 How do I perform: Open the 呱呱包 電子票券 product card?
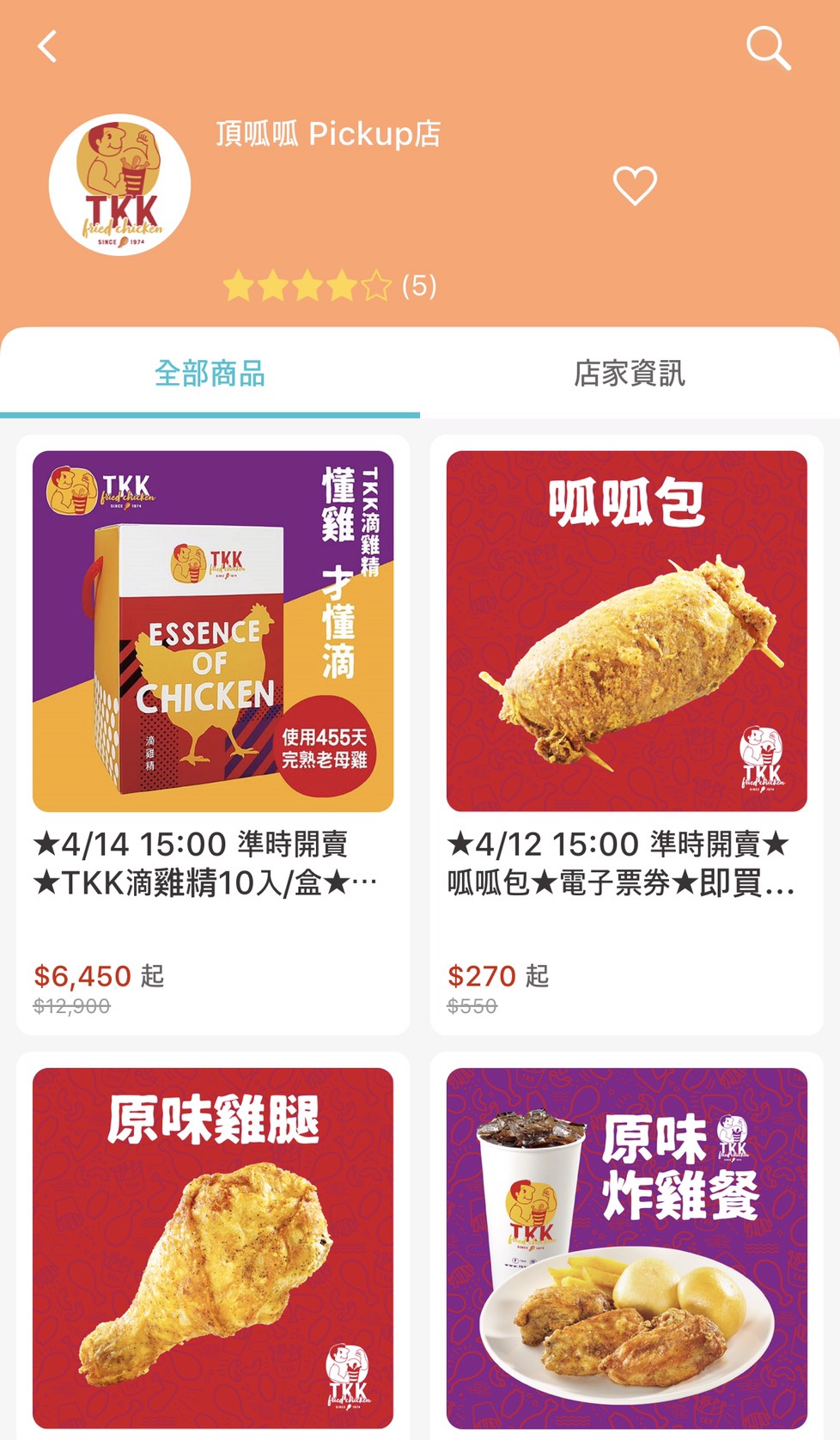(626, 734)
